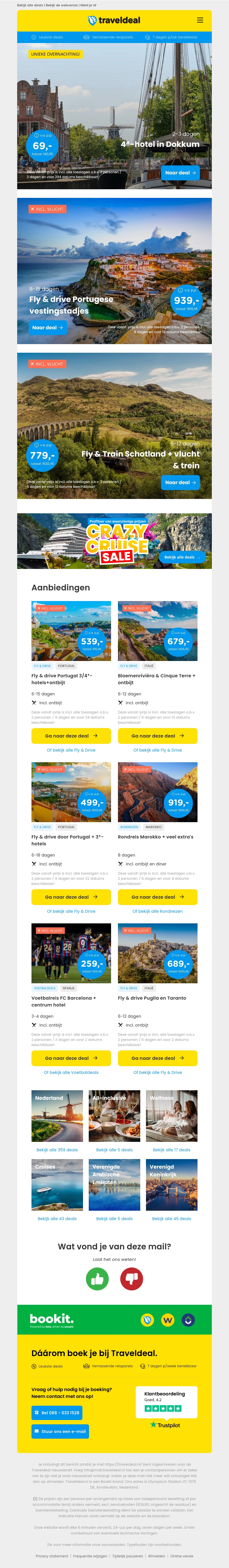Select the Rondreis Marokko deal button

(157, 897)
